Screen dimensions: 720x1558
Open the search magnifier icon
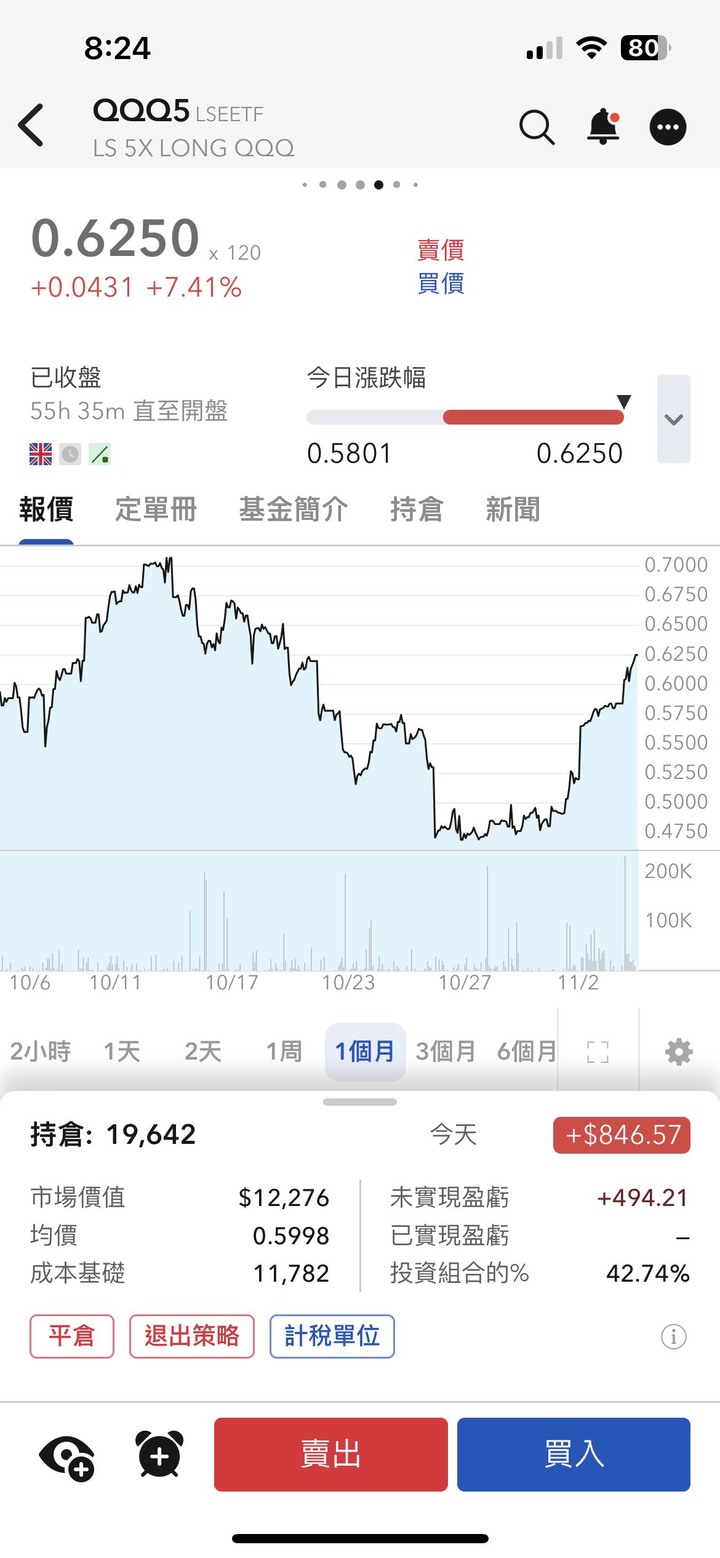tap(537, 127)
